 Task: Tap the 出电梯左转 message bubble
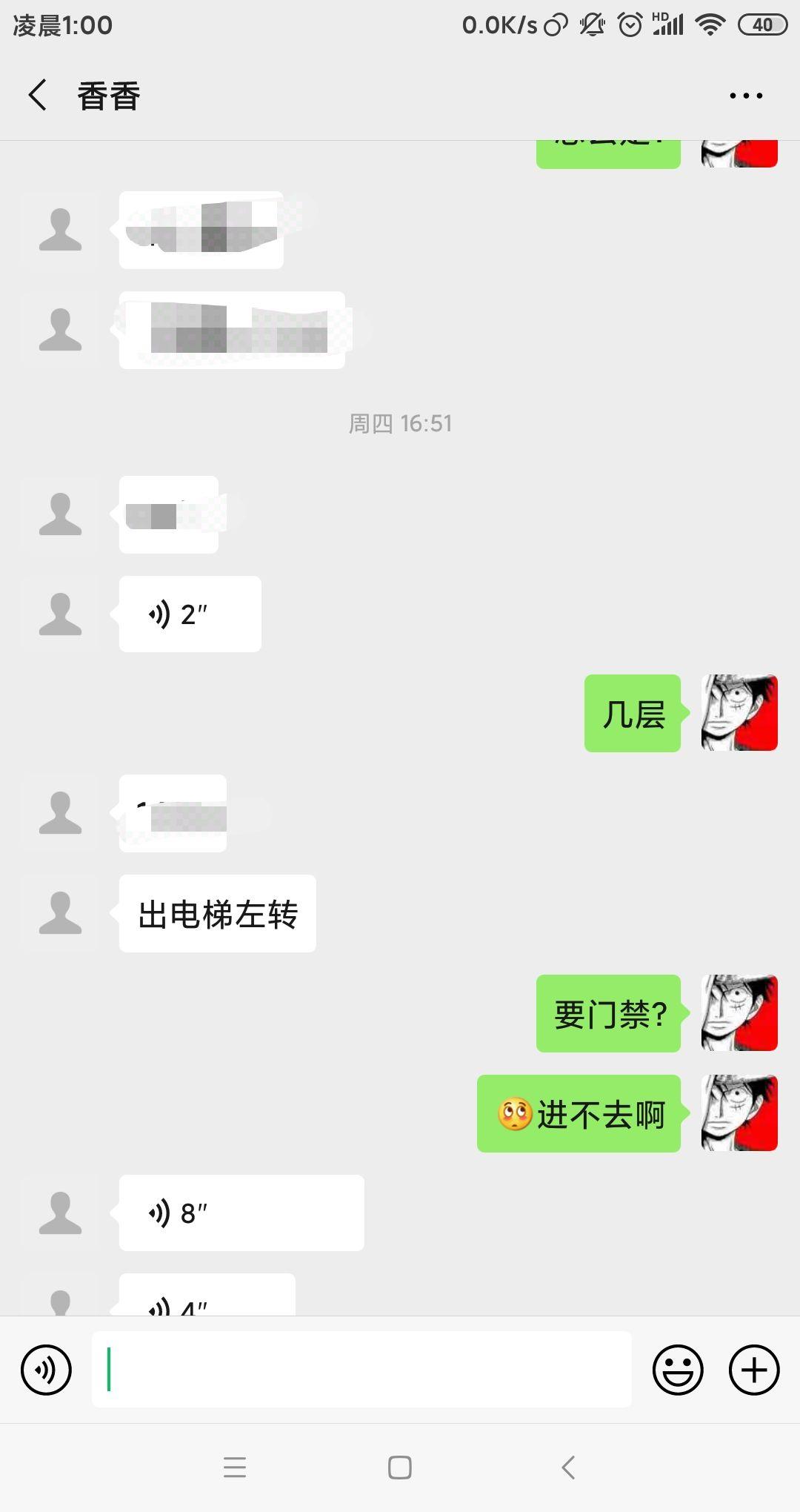217,914
